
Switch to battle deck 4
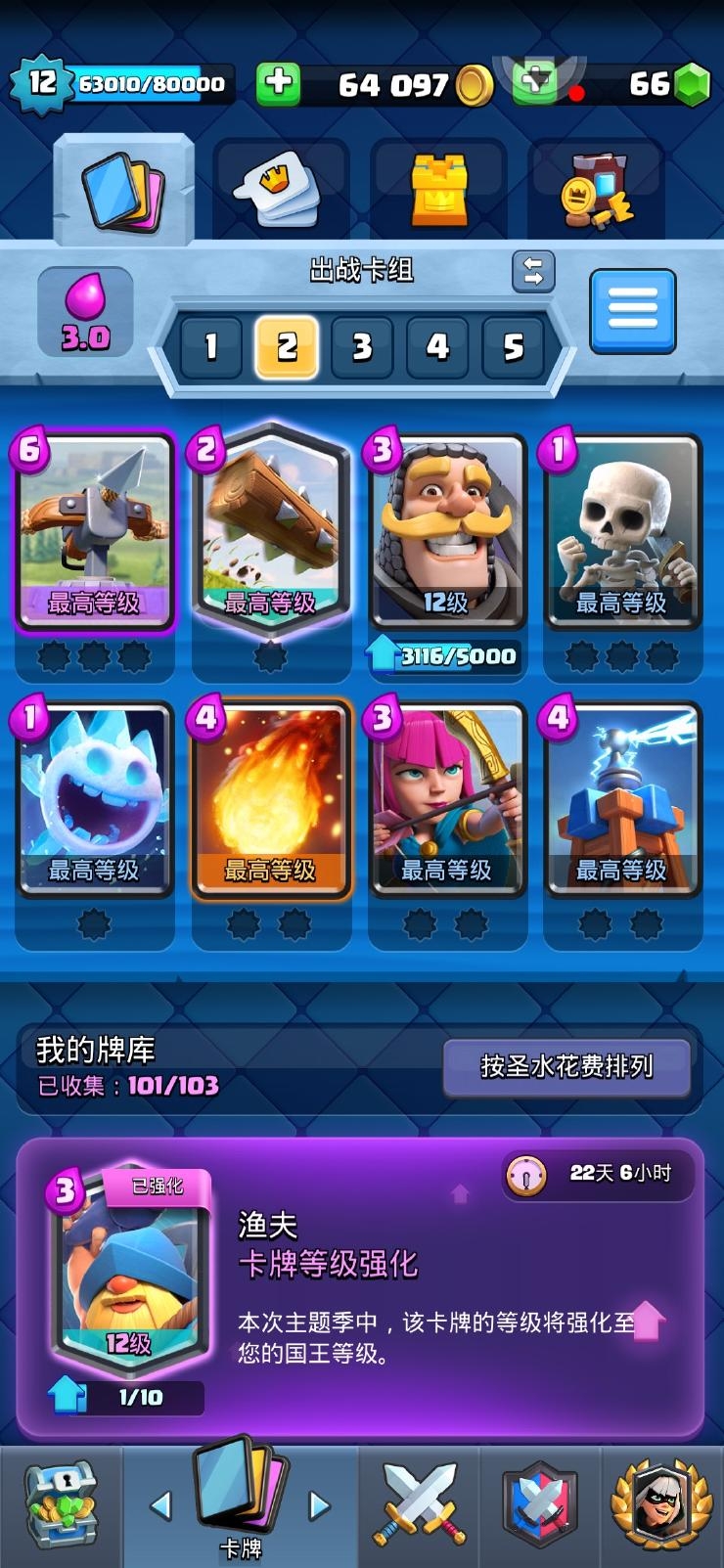click(x=437, y=346)
